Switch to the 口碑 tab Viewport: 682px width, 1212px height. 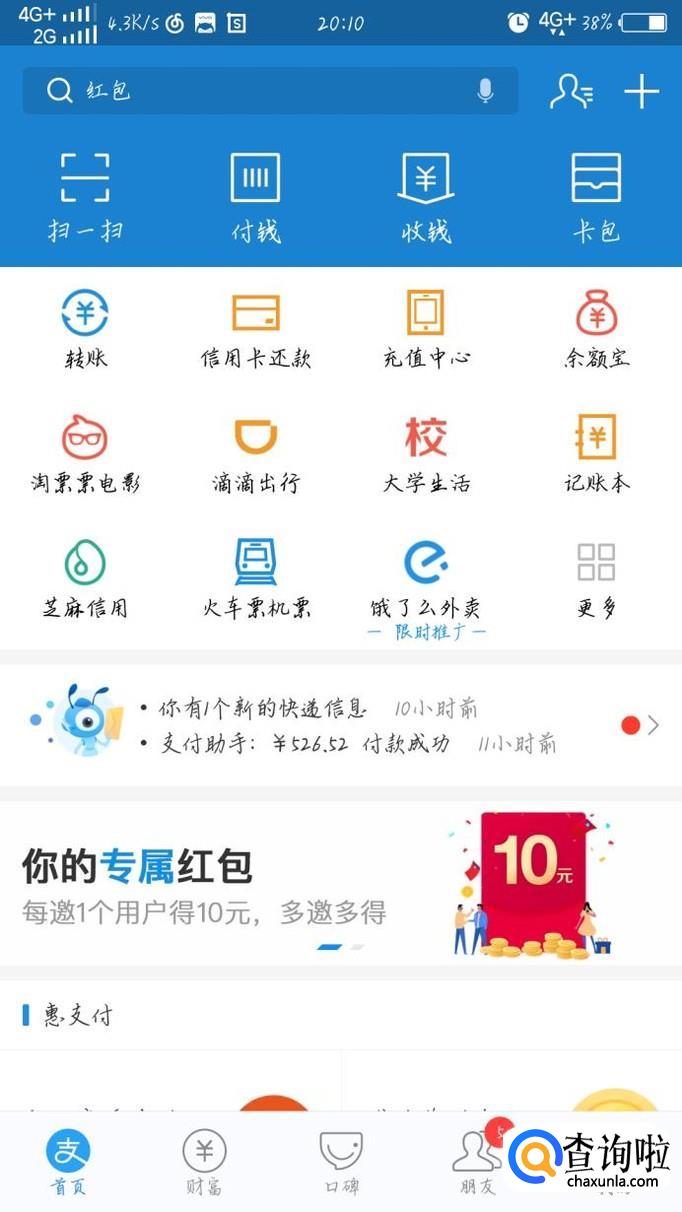coord(340,1162)
